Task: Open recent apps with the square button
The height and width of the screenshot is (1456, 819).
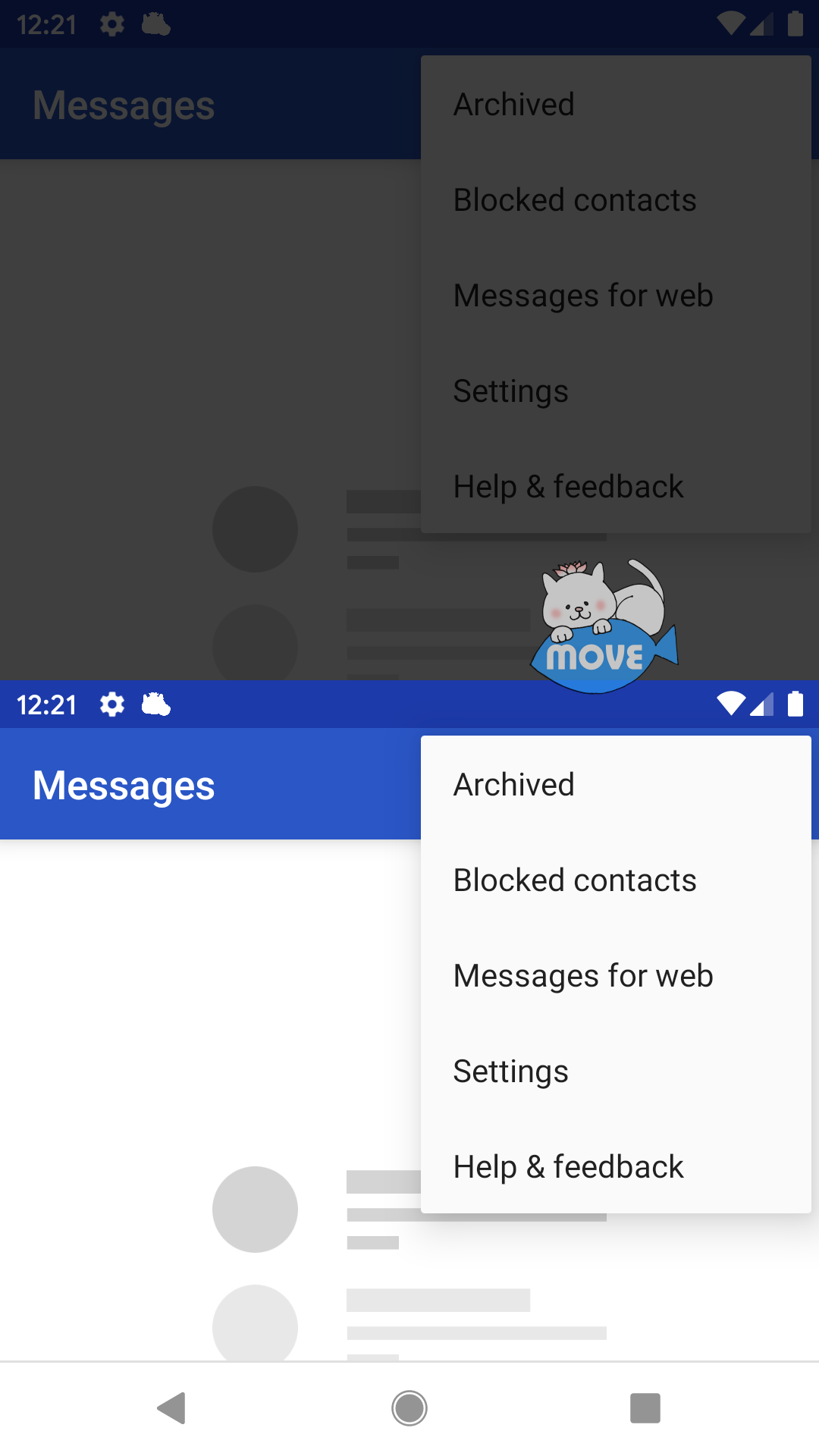Action: 645,1408
